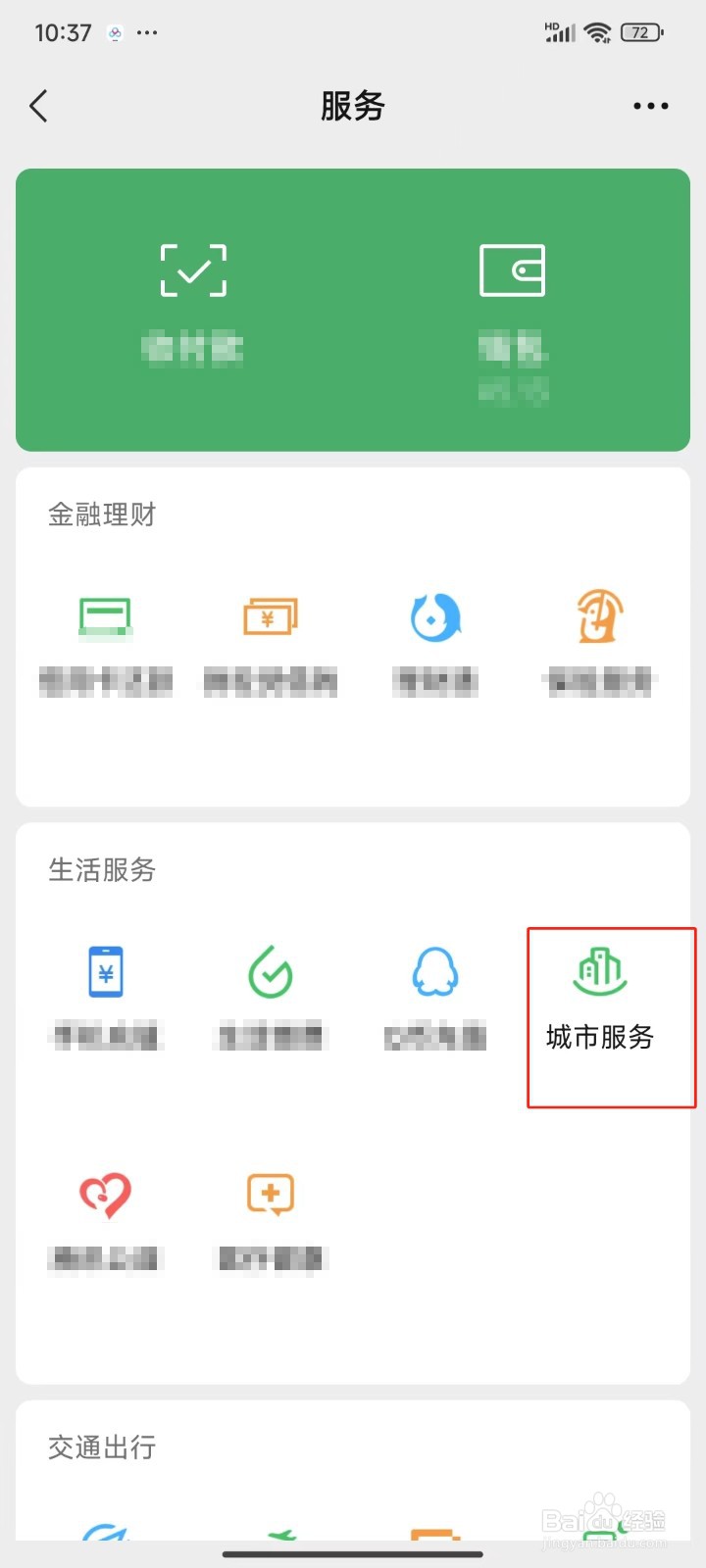Image resolution: width=706 pixels, height=1568 pixels.
Task: Select the 金融理财 section header
Action: click(102, 514)
